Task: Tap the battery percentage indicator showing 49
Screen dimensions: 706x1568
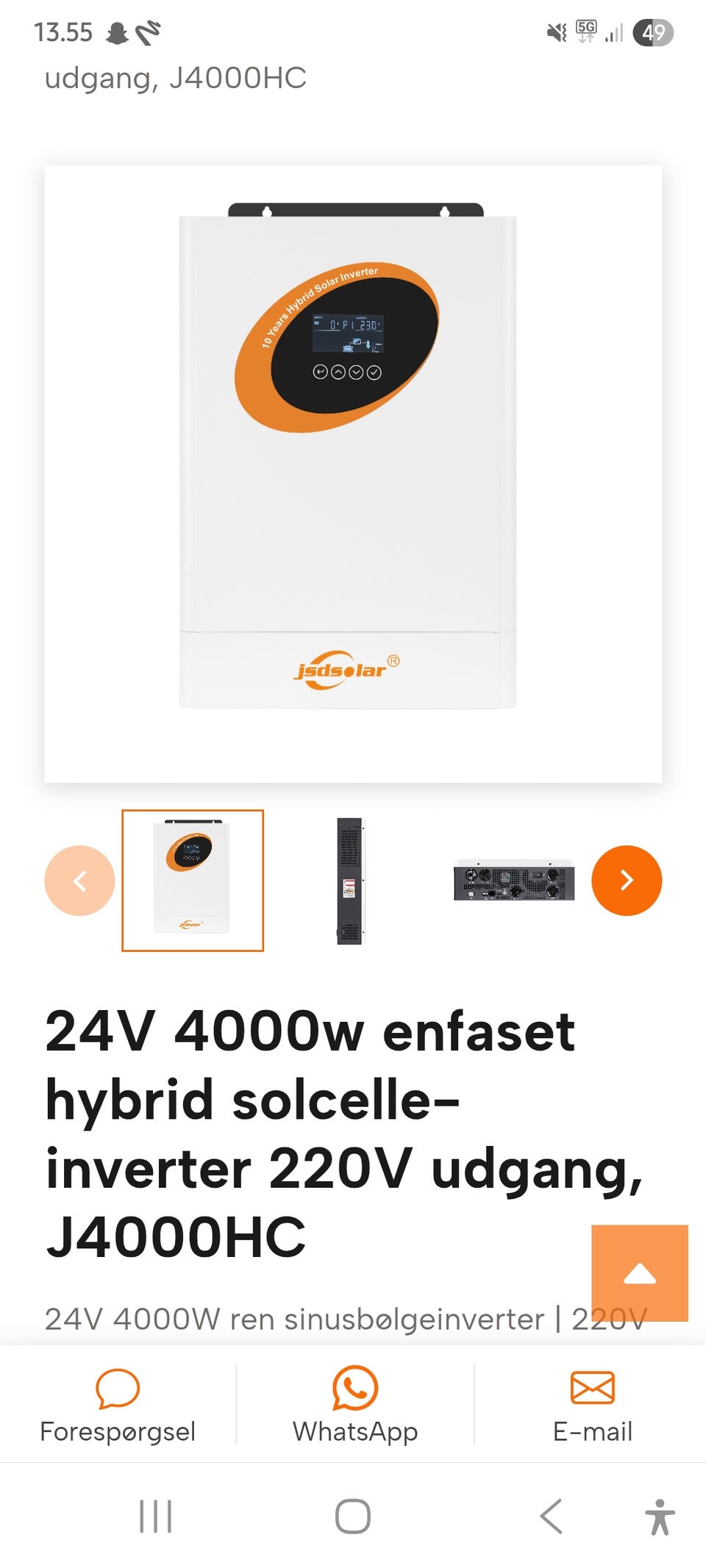Action: (x=655, y=32)
